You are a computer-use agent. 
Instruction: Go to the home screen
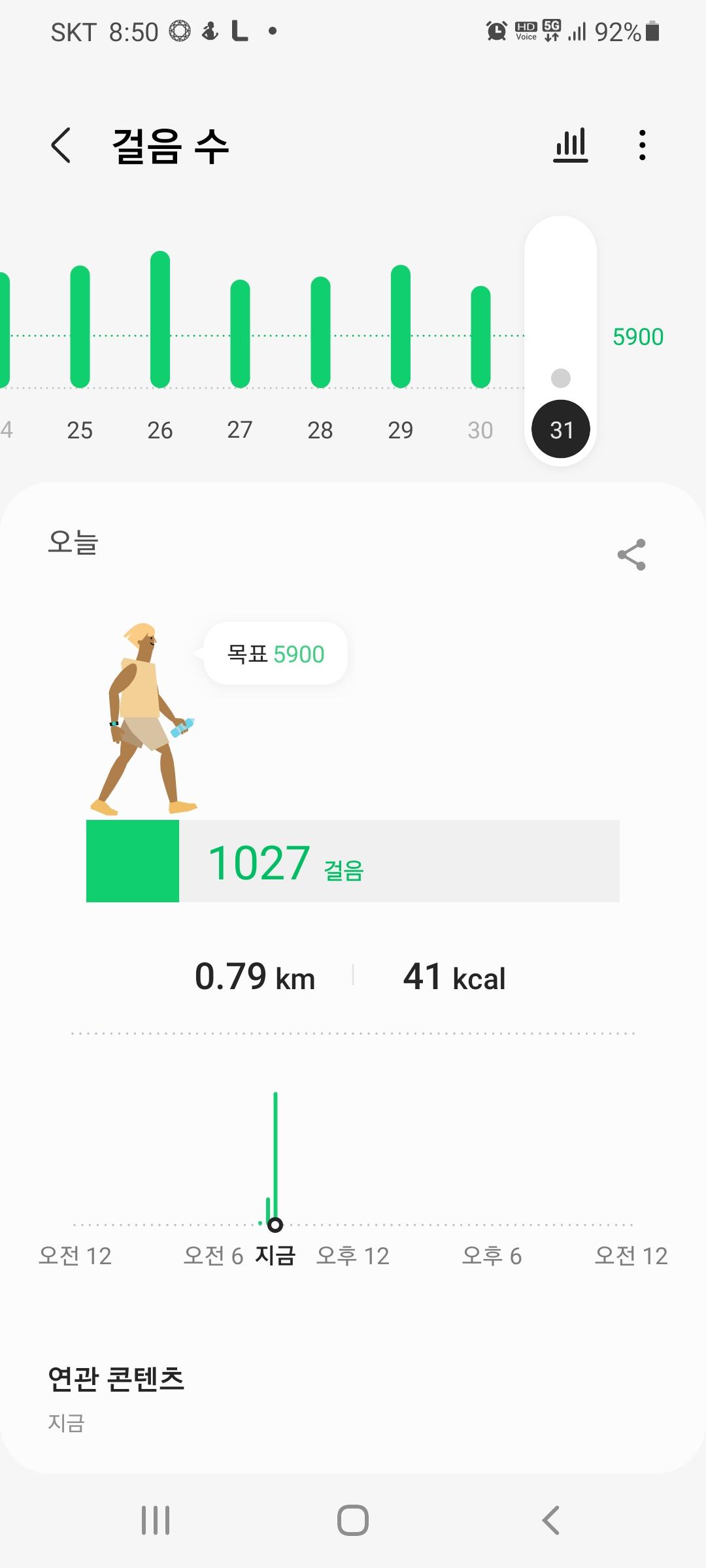353,1520
